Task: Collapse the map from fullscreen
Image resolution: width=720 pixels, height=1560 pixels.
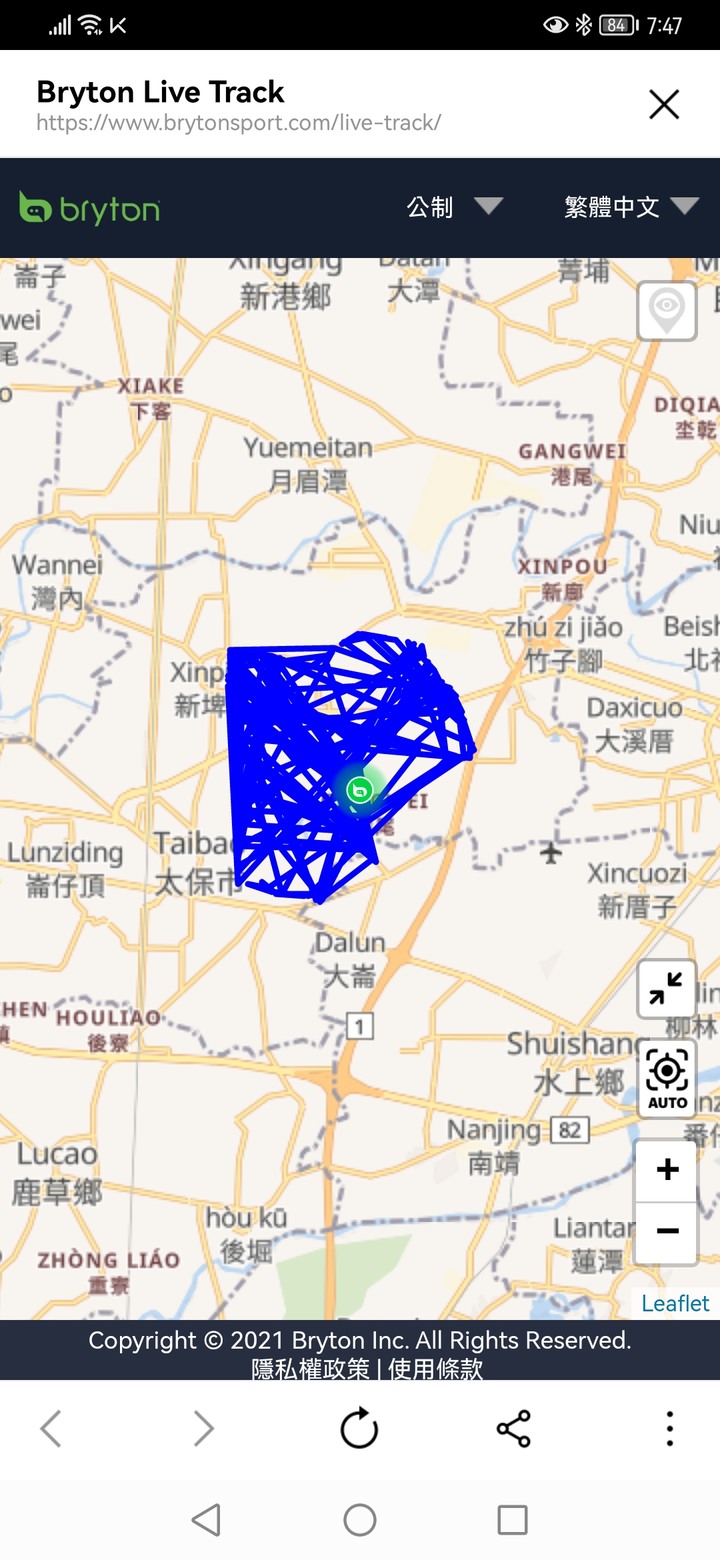Action: pos(667,989)
